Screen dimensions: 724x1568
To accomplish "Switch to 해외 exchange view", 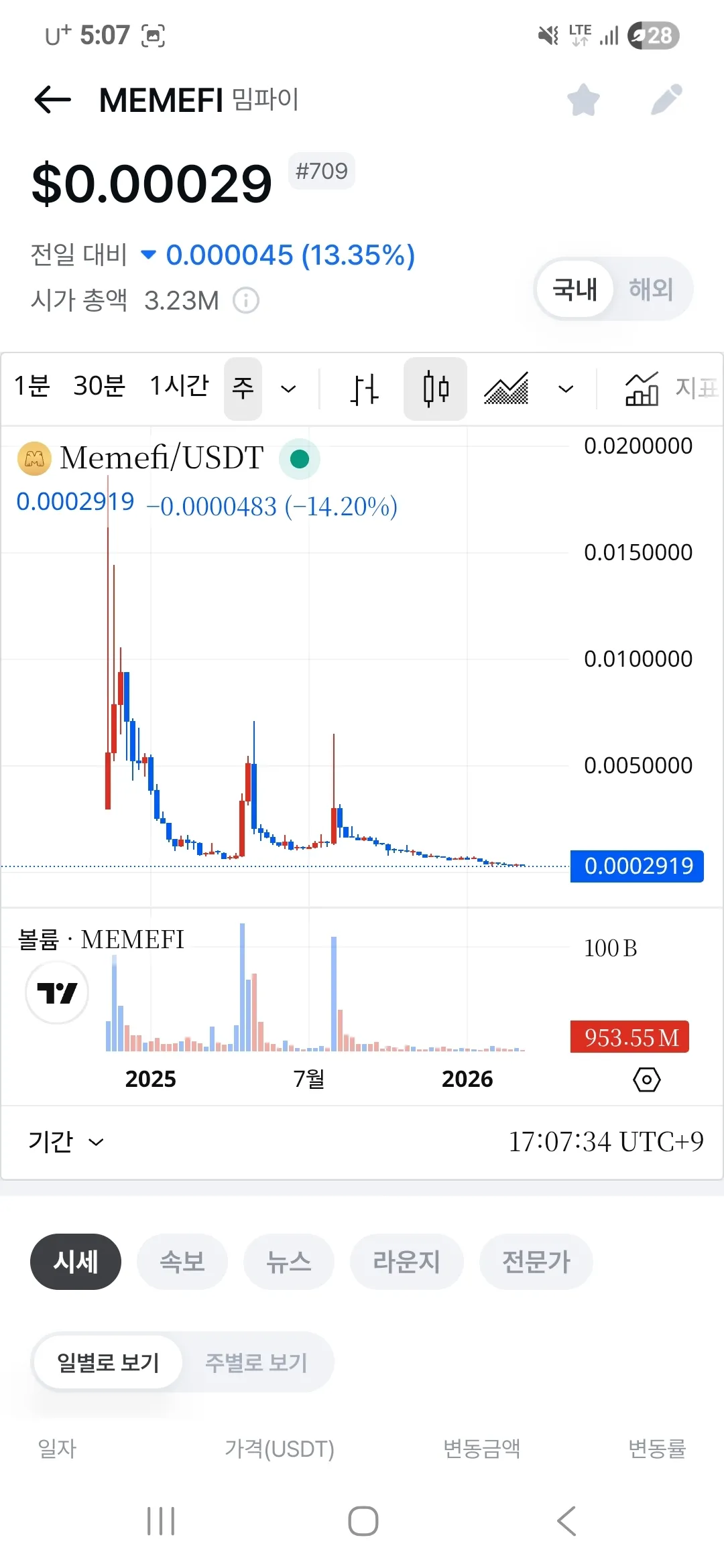I will [x=650, y=289].
